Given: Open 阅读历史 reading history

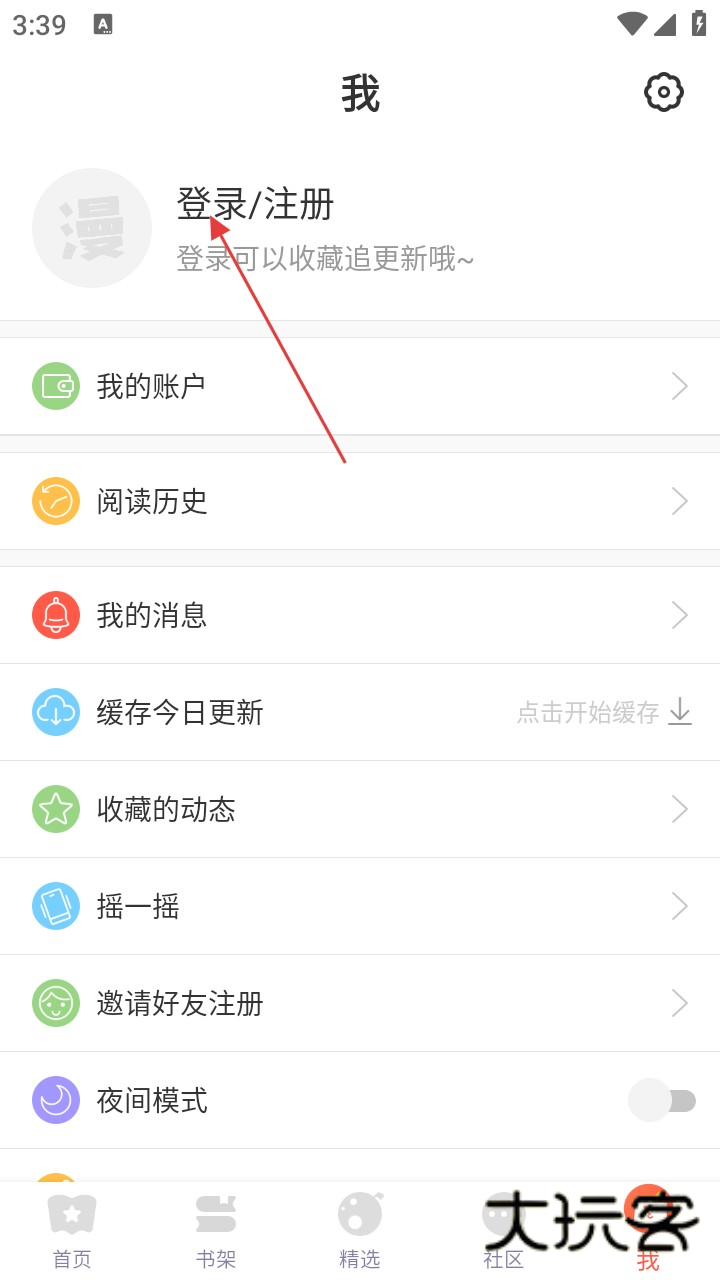Looking at the screenshot, I should (360, 501).
